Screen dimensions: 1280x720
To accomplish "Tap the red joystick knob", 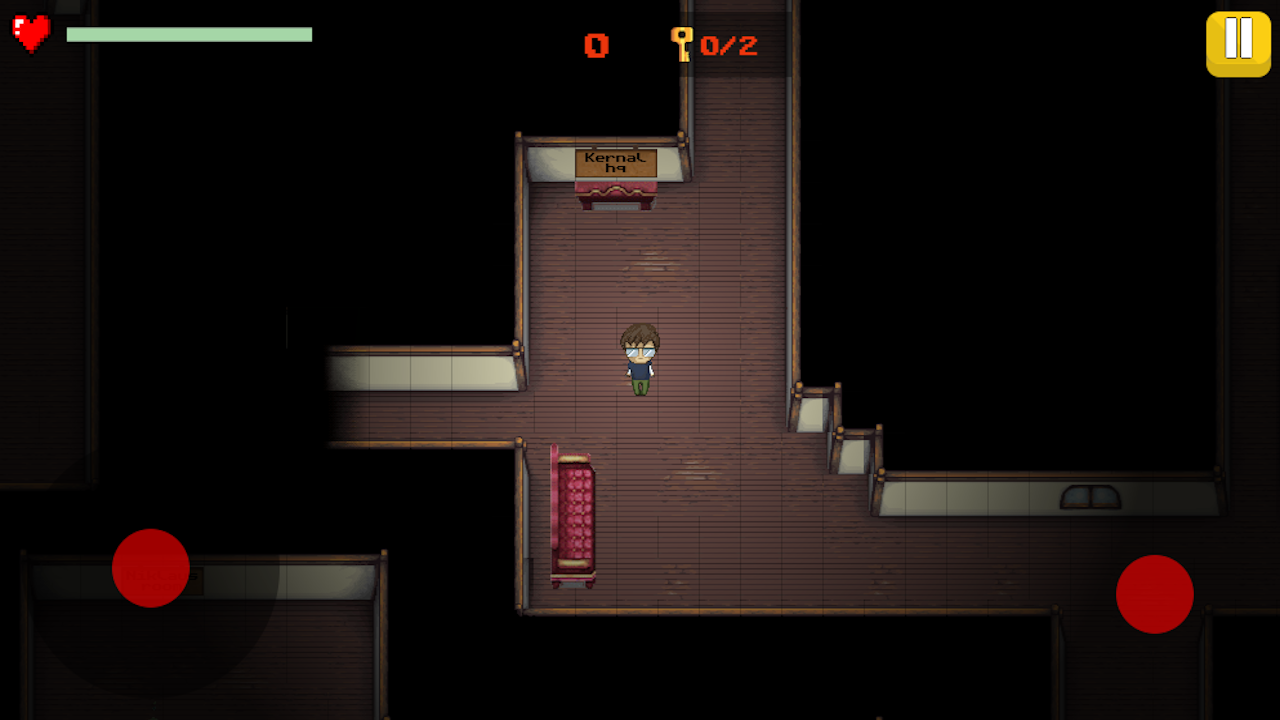I will pos(151,568).
